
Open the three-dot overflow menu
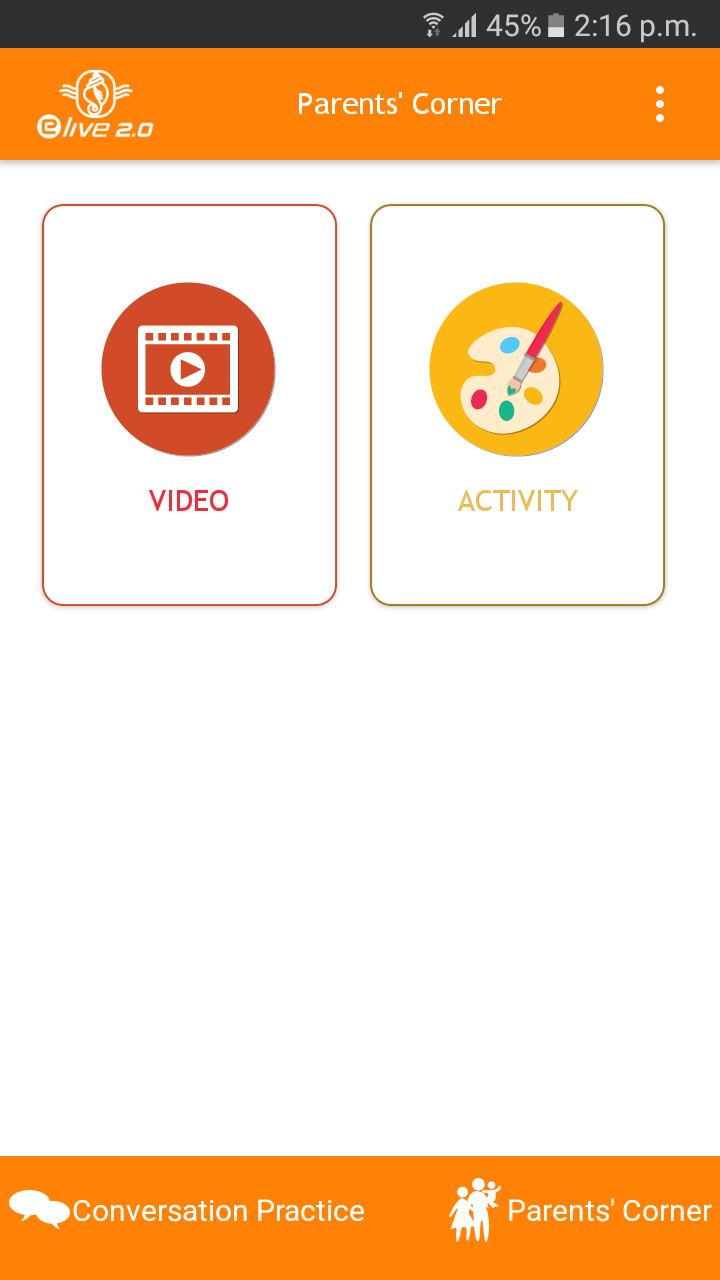pos(660,104)
